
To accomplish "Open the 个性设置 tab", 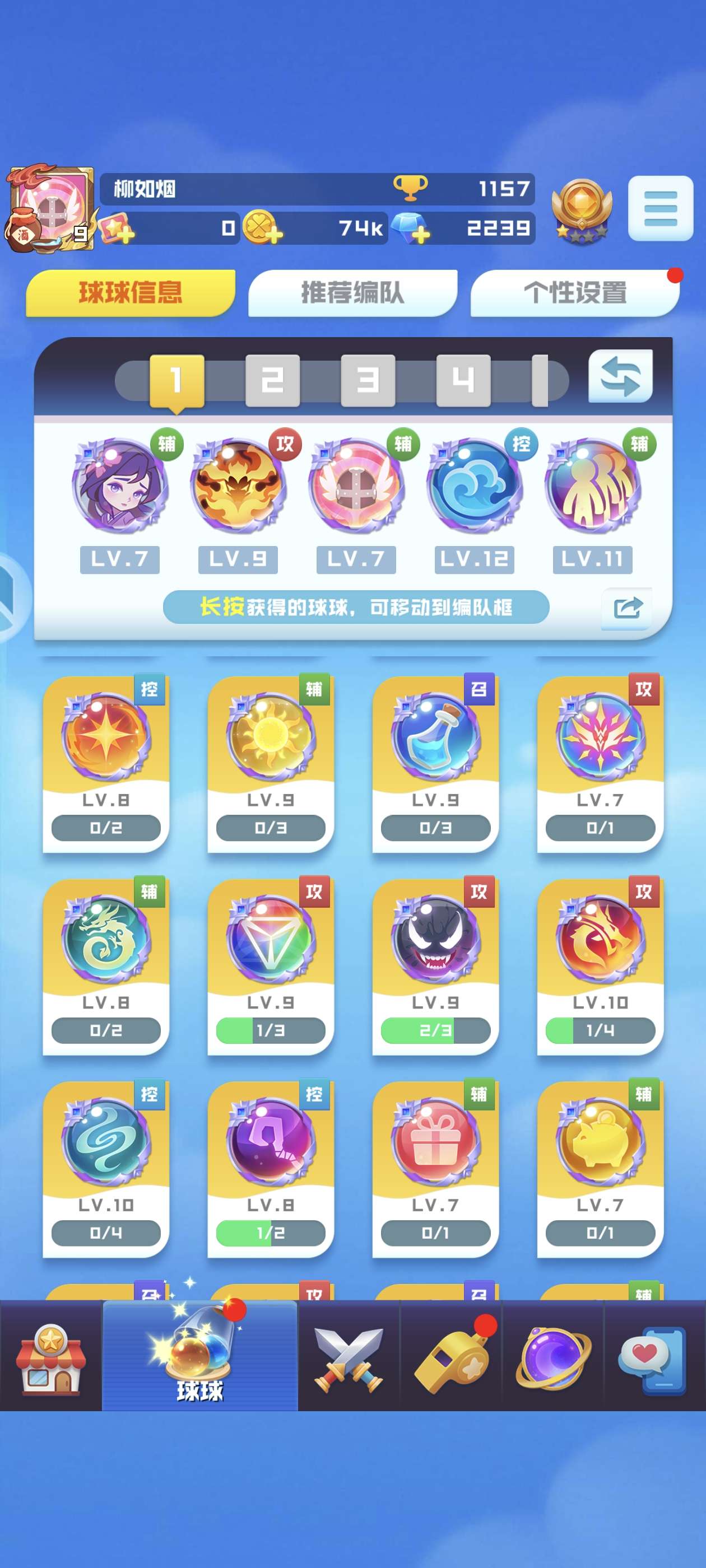I will 574,293.
